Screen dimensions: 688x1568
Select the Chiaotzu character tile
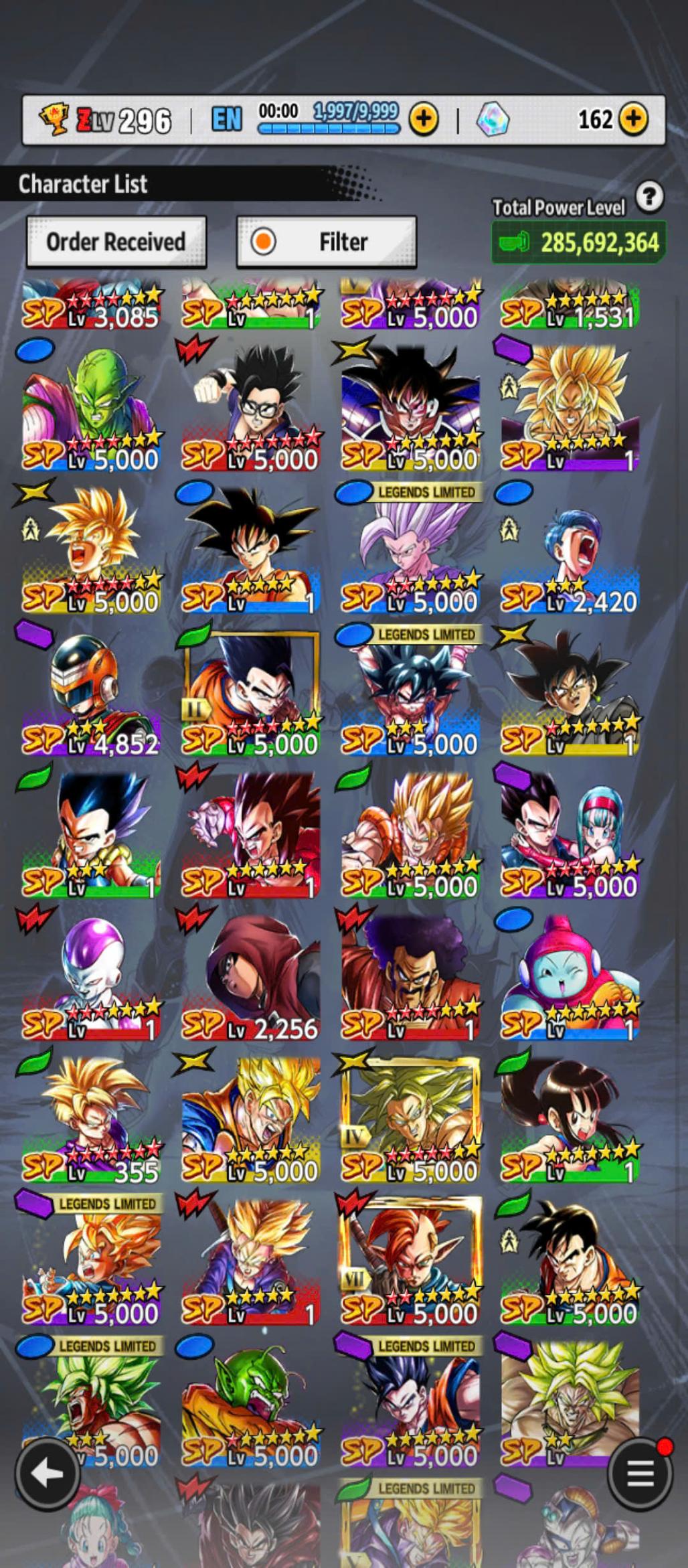(x=570, y=979)
